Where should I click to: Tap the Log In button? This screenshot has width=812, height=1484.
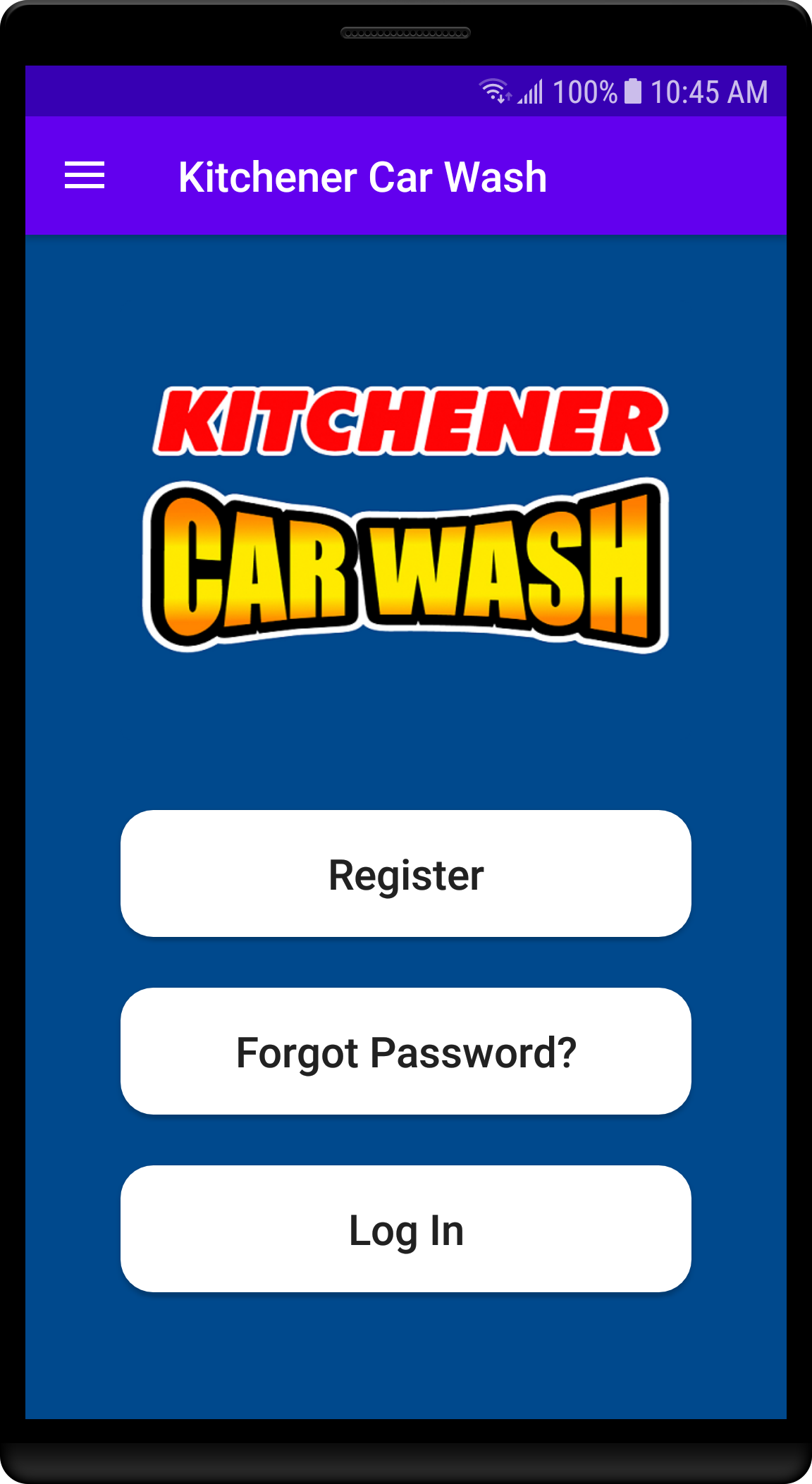(406, 1229)
